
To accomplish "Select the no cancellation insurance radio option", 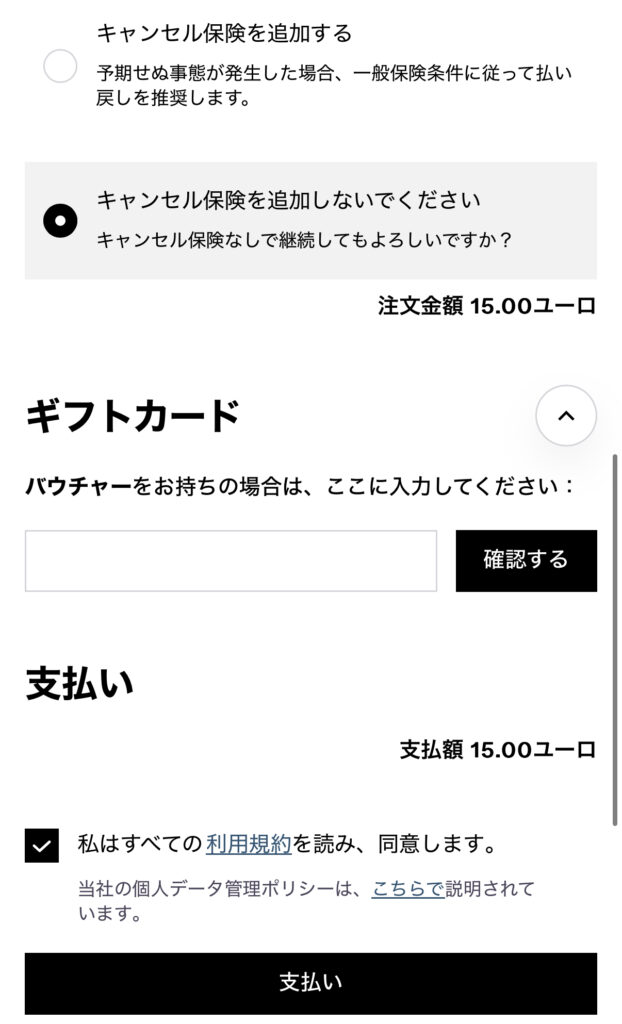I will pos(60,220).
